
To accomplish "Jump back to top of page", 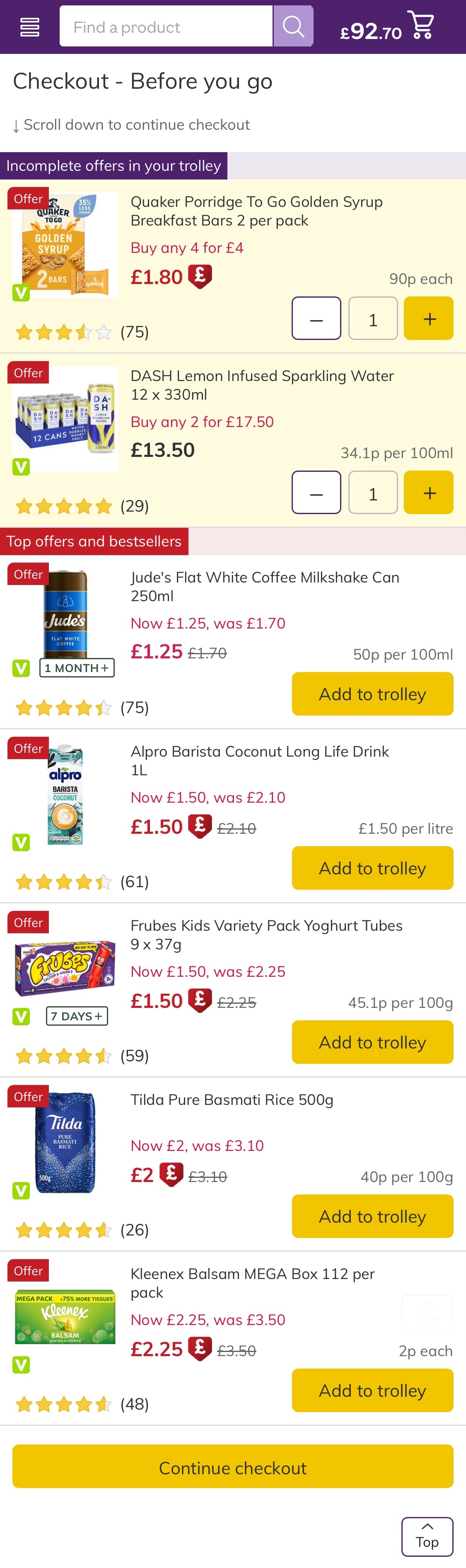I will tap(427, 1536).
